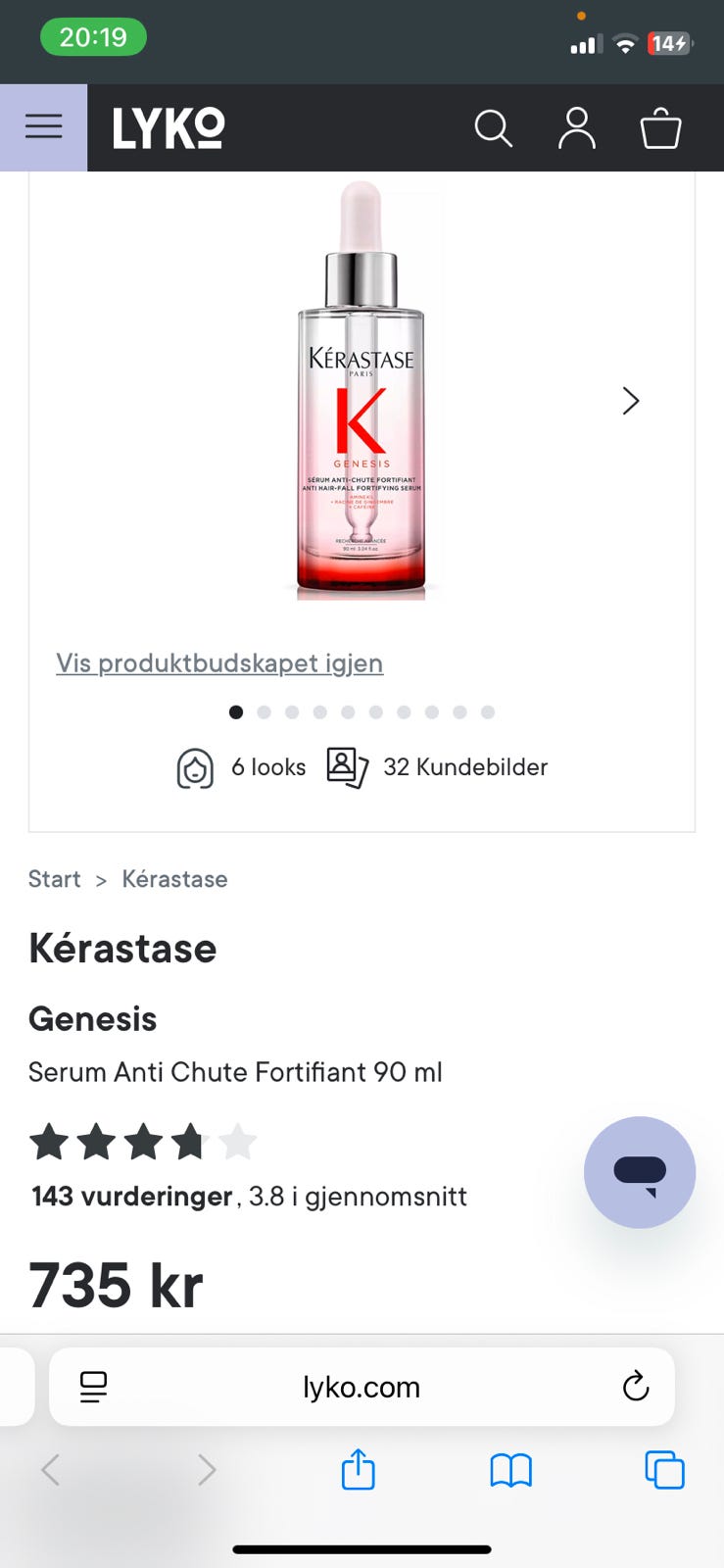The width and height of the screenshot is (724, 1568).
Task: Tap the back navigation chevron
Action: [x=50, y=1470]
